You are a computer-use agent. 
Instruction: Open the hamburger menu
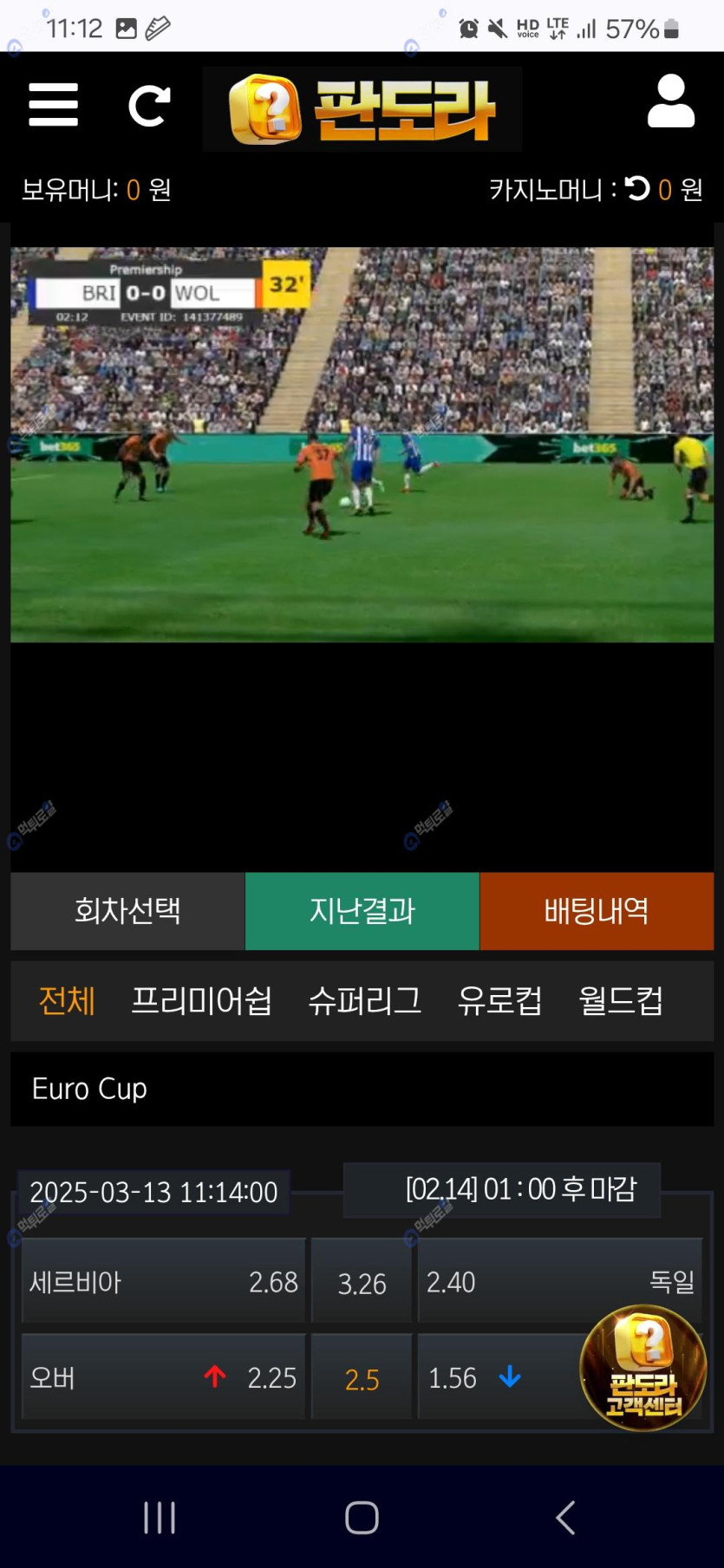coord(53,105)
